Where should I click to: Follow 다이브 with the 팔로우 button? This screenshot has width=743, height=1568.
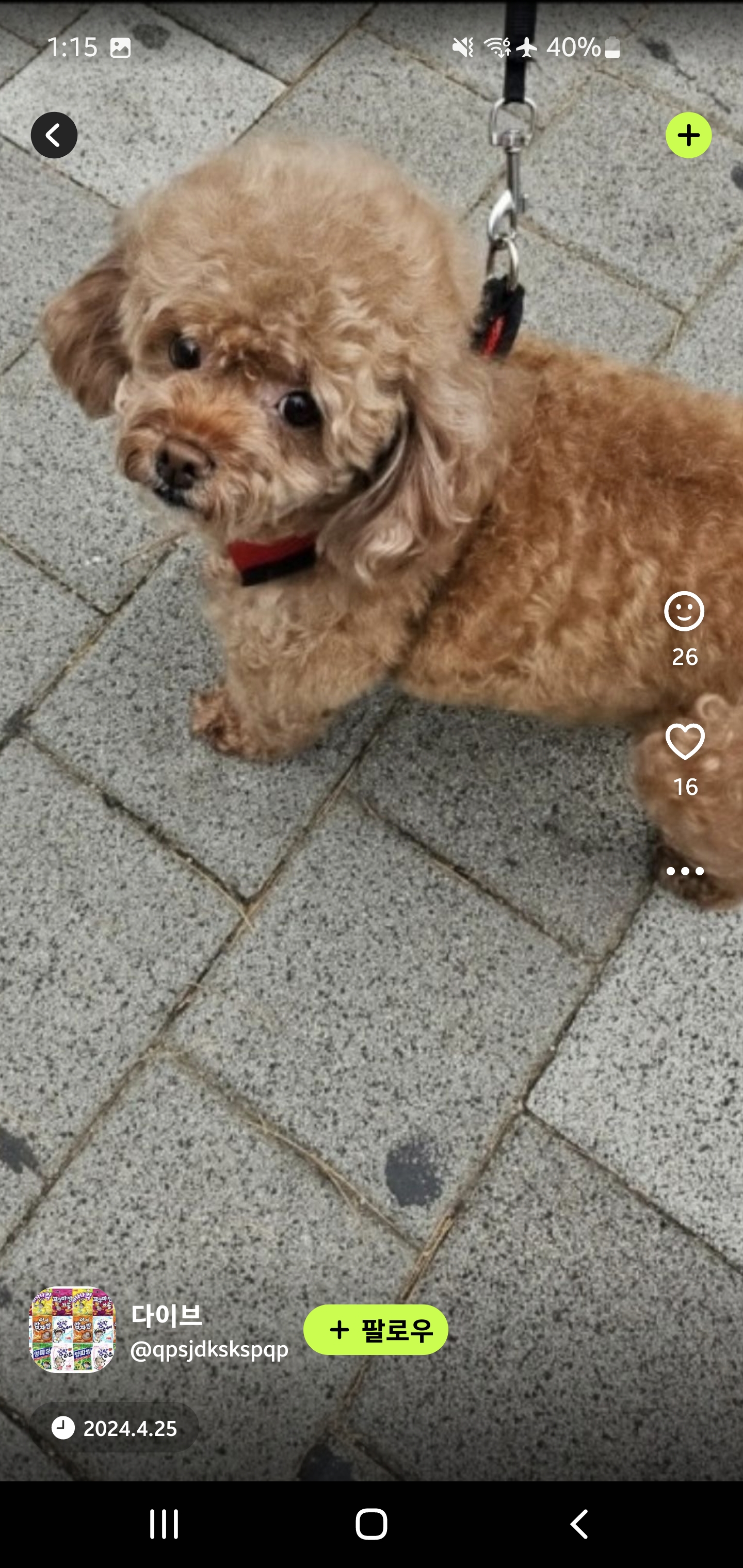(375, 1330)
